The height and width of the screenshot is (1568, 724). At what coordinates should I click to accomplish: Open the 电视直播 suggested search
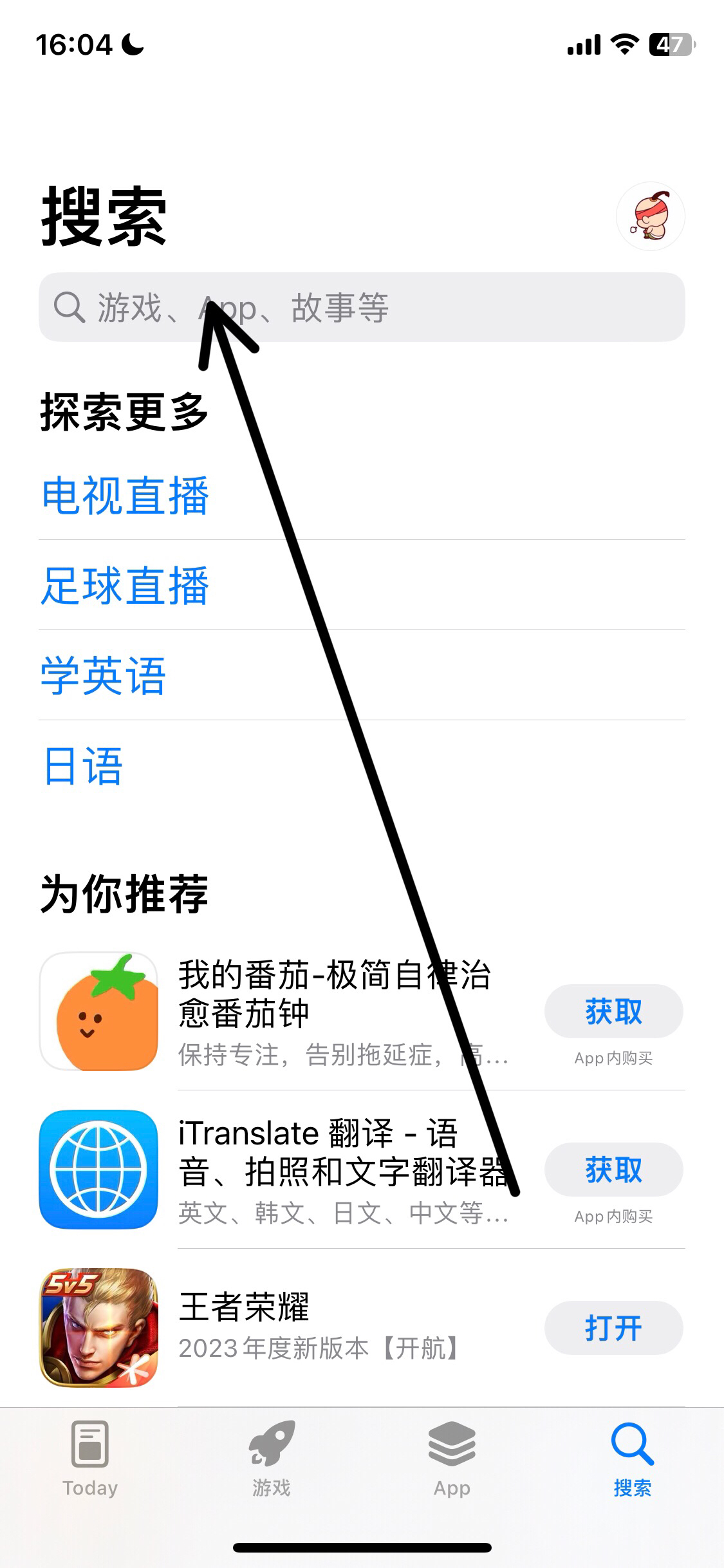(125, 496)
